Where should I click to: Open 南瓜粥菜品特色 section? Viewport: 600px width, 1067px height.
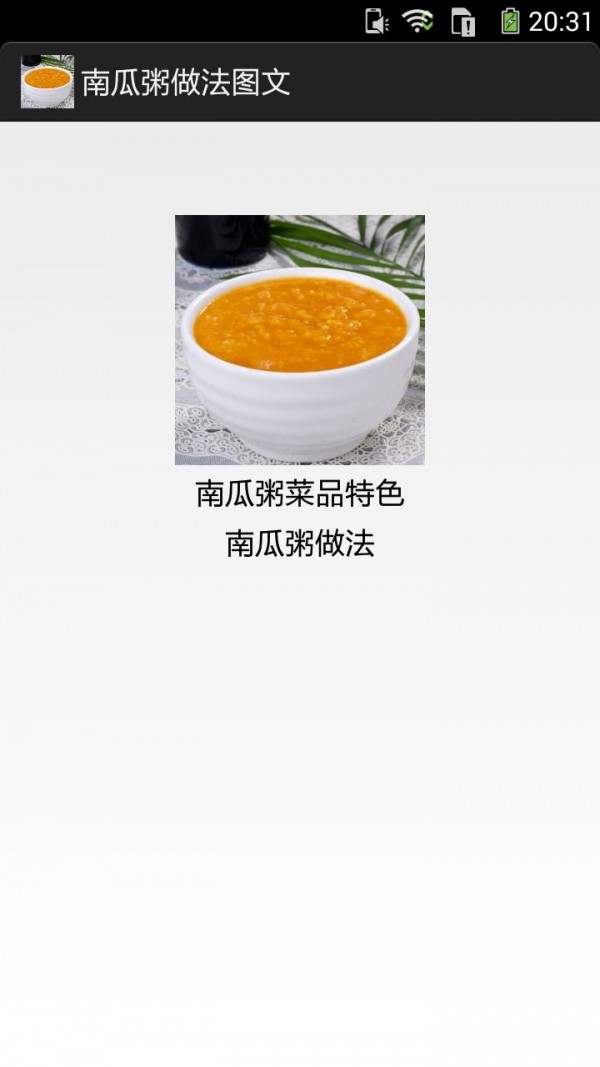[x=300, y=494]
